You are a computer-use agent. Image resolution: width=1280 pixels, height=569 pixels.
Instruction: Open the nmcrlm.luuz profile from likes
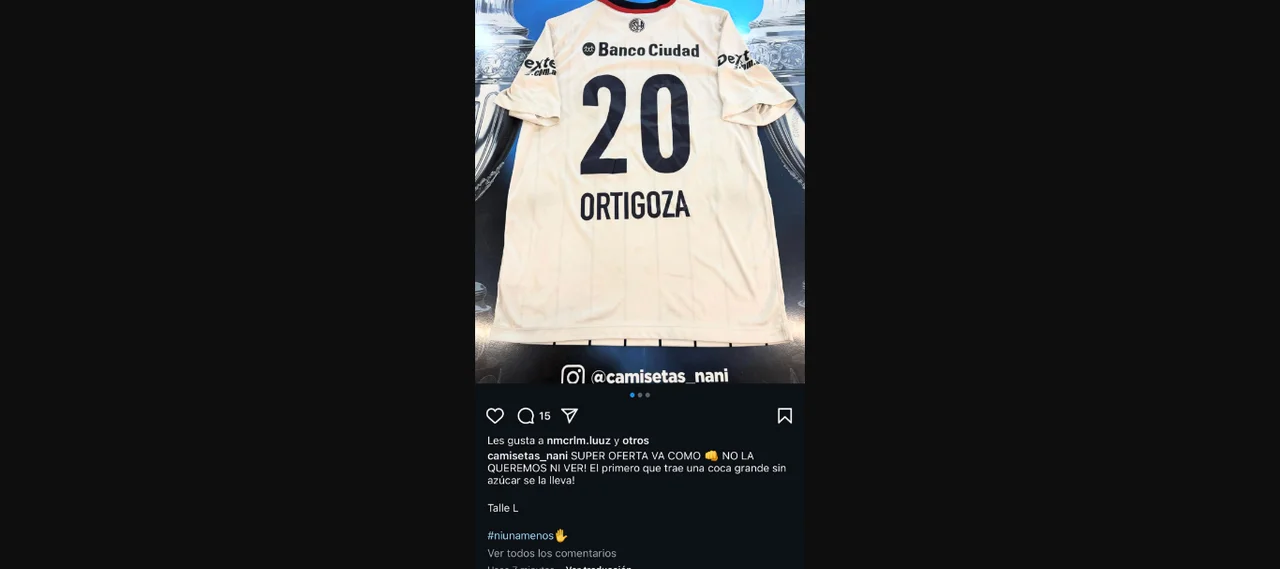578,440
